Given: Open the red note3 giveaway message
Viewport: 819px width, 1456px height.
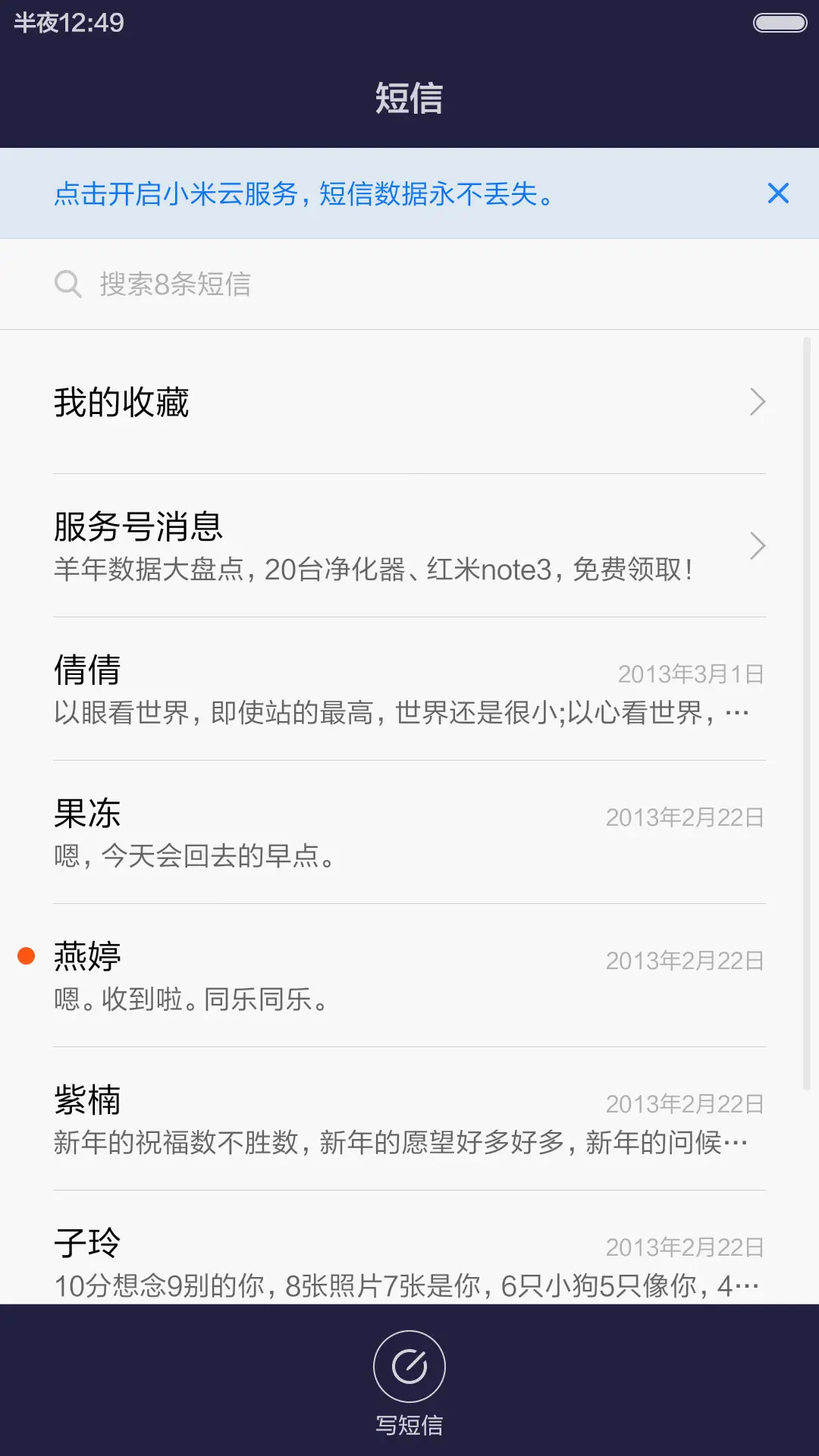Looking at the screenshot, I should coord(375,570).
